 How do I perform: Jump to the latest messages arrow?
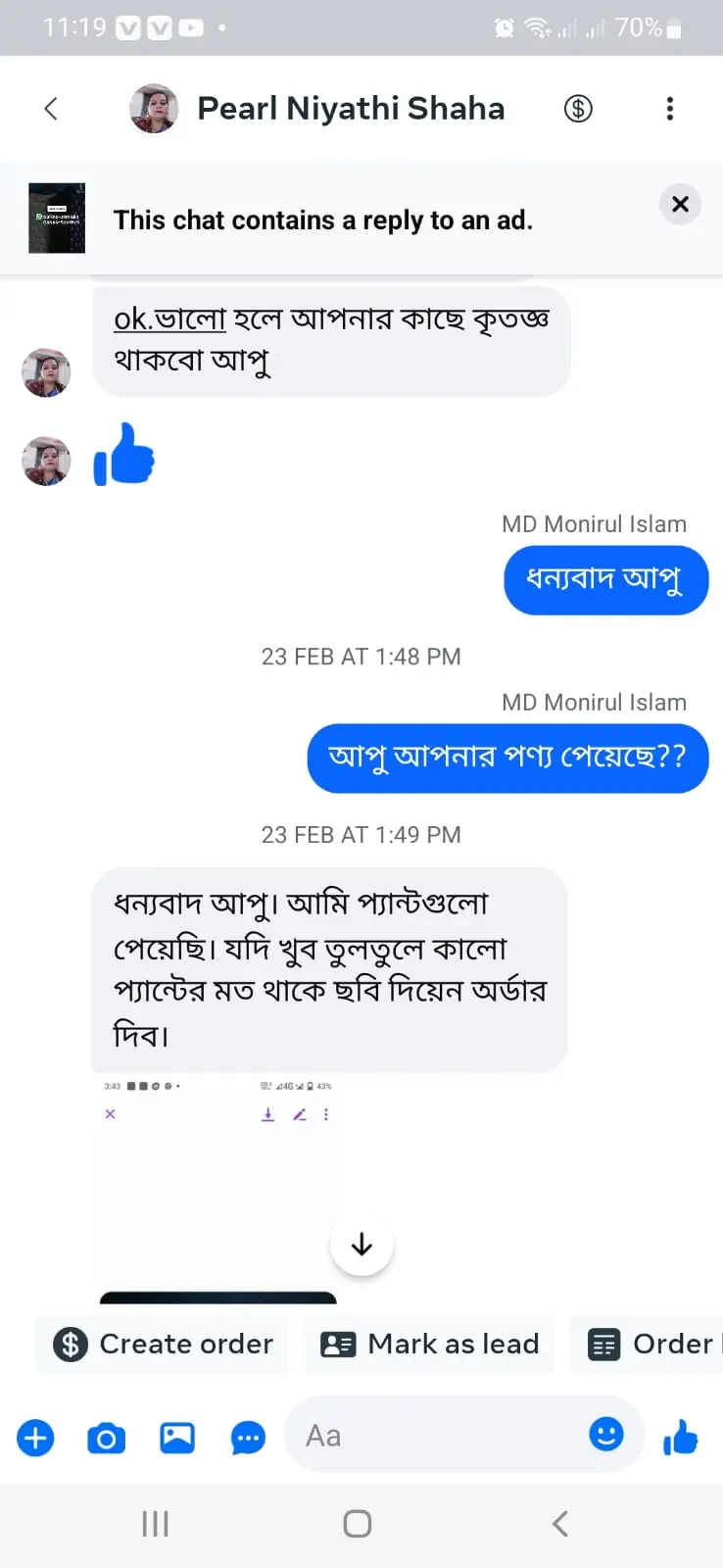(x=361, y=1245)
